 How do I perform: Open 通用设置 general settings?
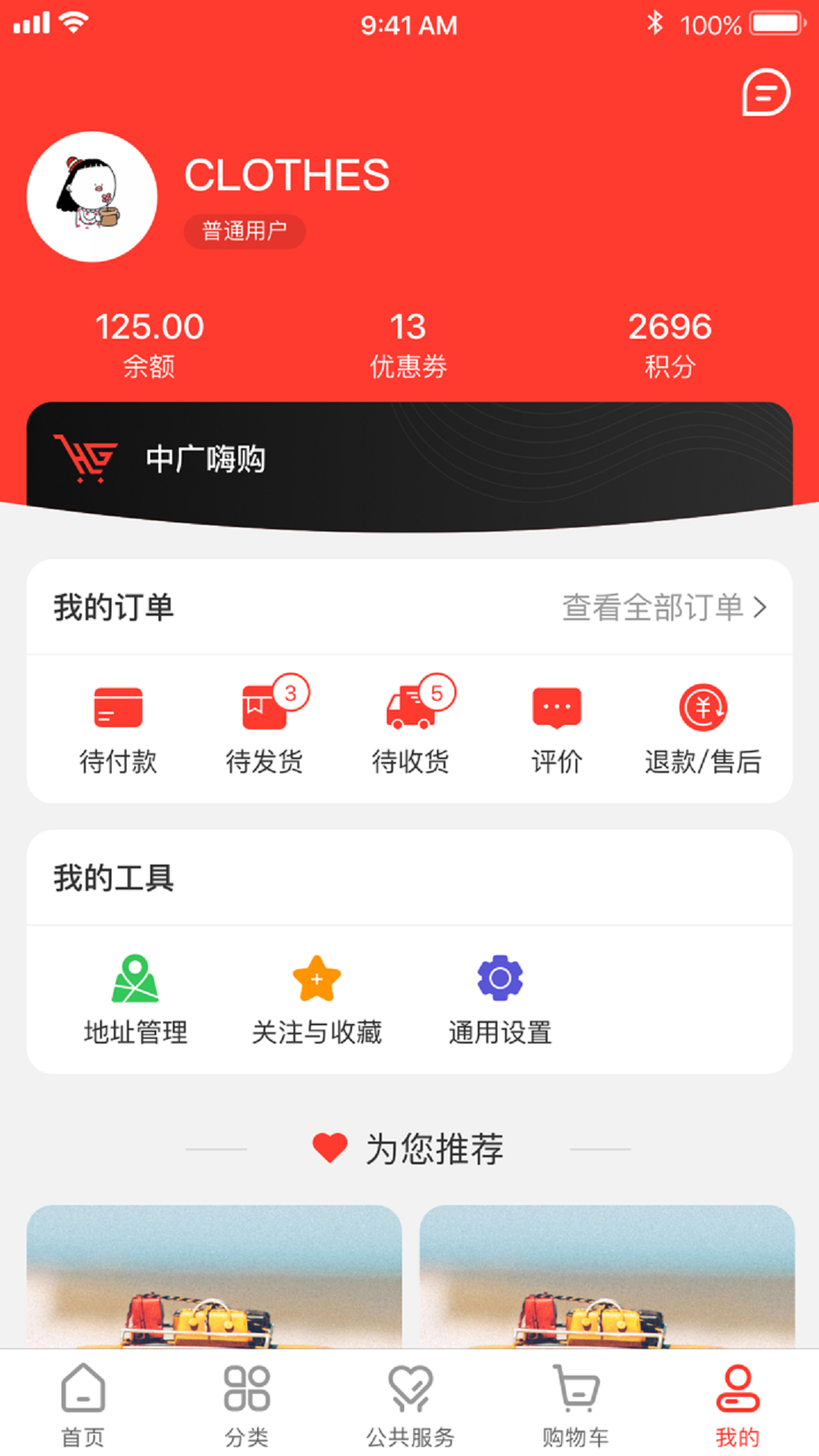[x=500, y=999]
